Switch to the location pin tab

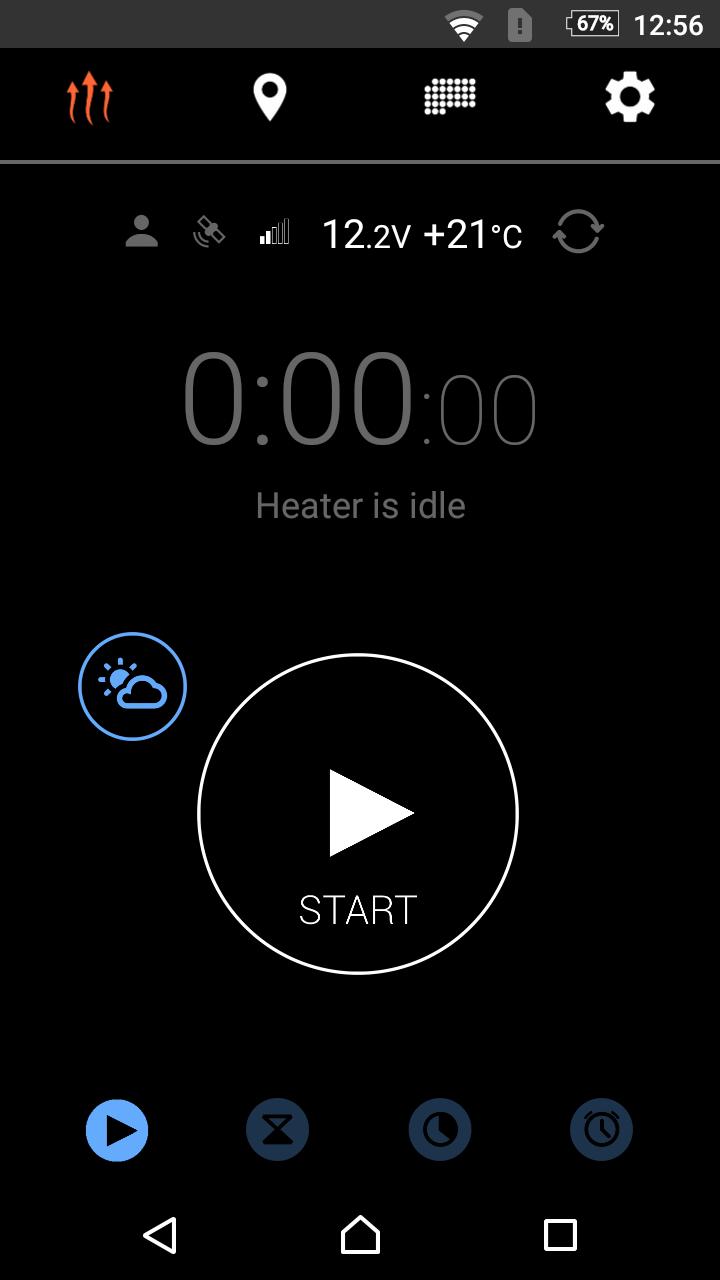[x=269, y=97]
